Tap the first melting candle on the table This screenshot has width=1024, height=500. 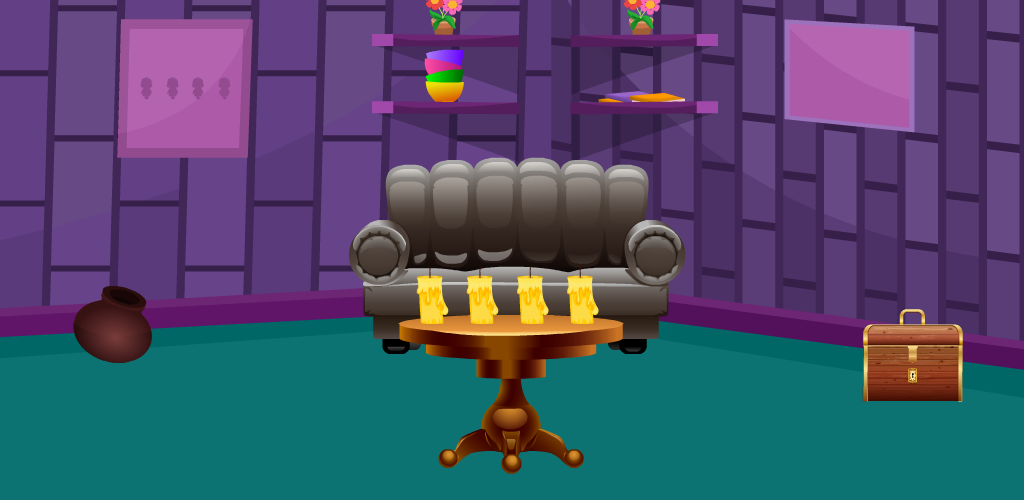[x=431, y=299]
